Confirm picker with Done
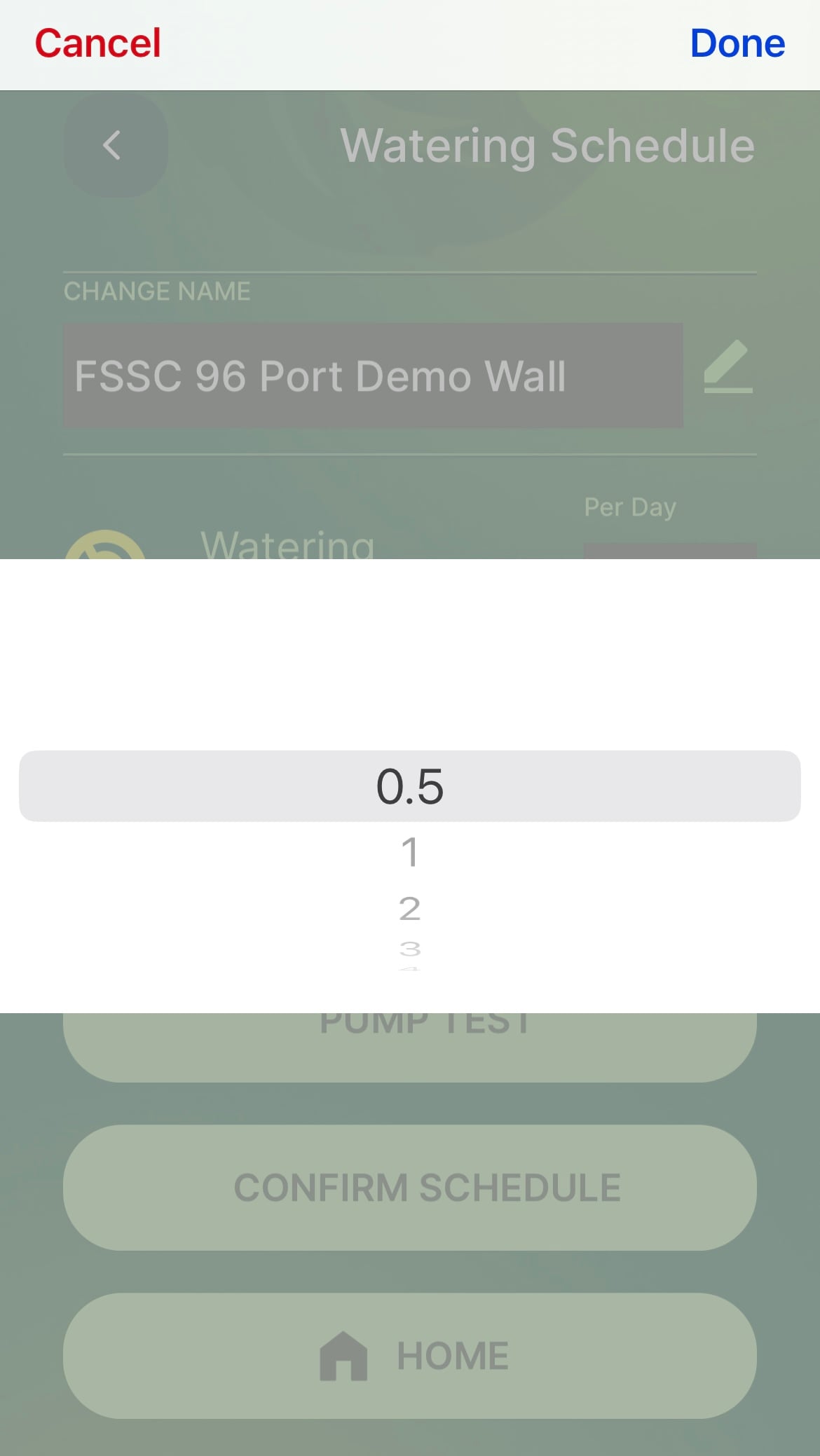Screen dimensions: 820x1456 [x=737, y=43]
